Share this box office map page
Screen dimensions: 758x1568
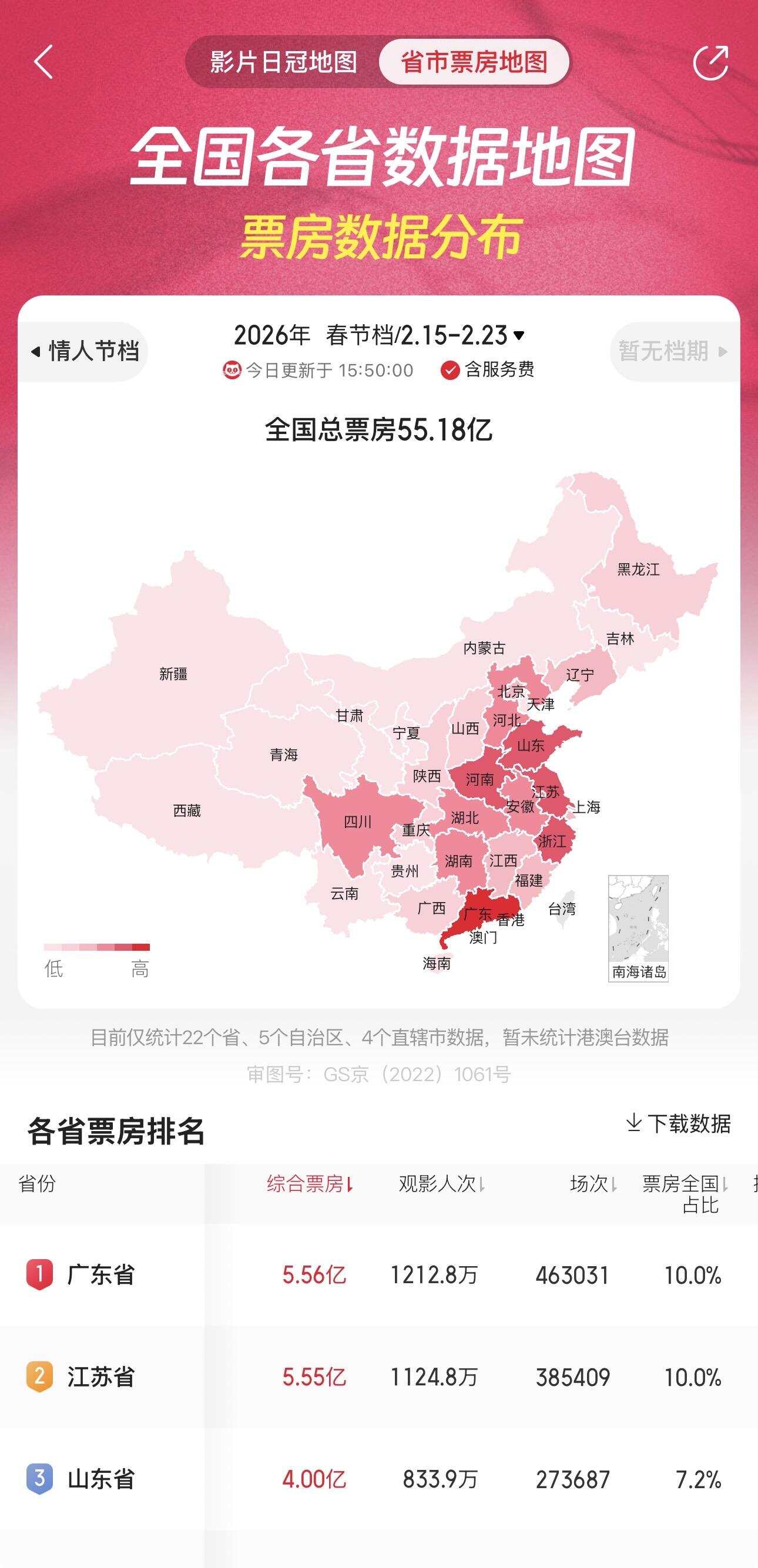(710, 62)
